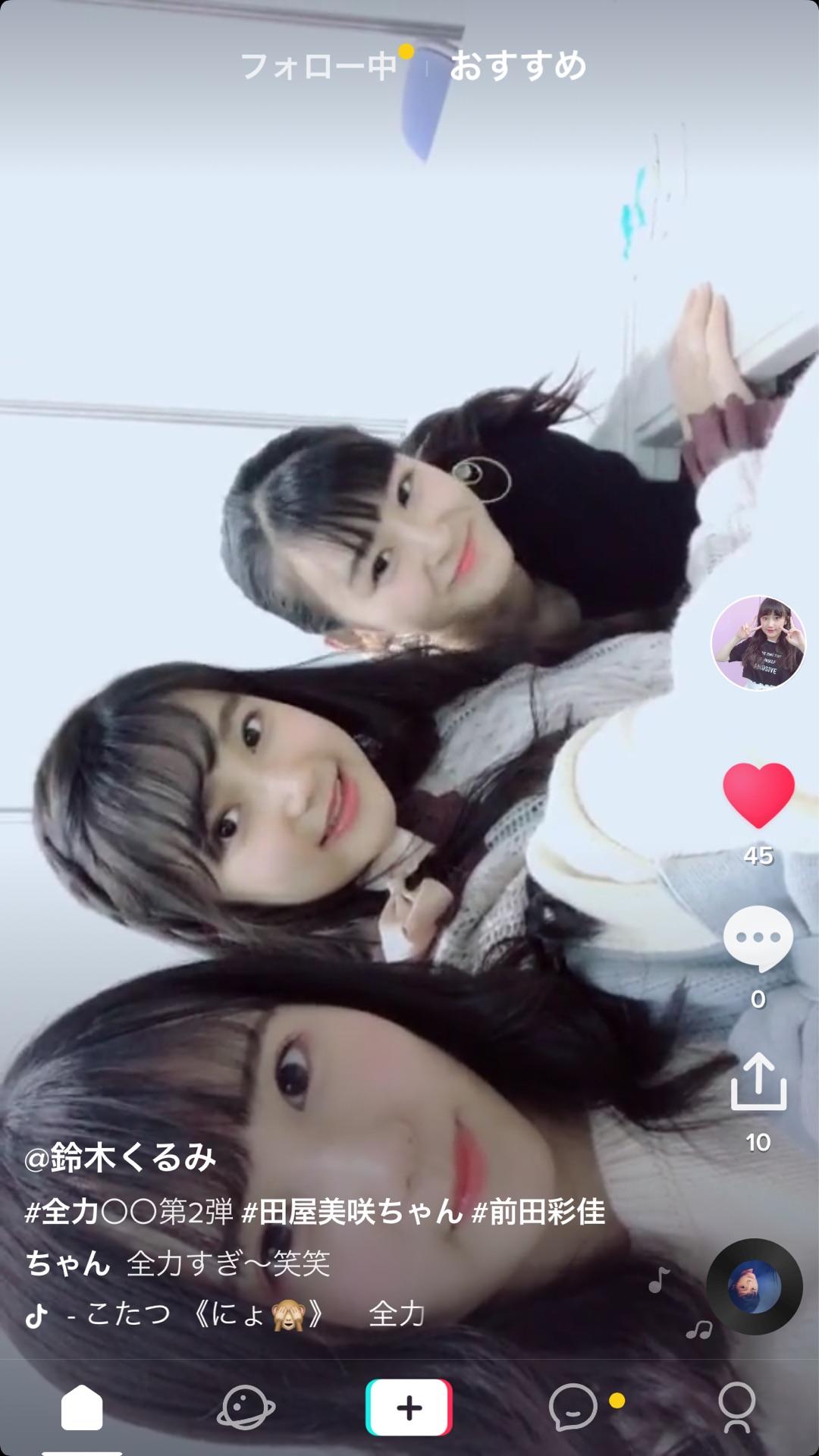Viewport: 819px width, 1456px height.
Task: Switch to the フォロー中 tab
Action: (x=319, y=67)
